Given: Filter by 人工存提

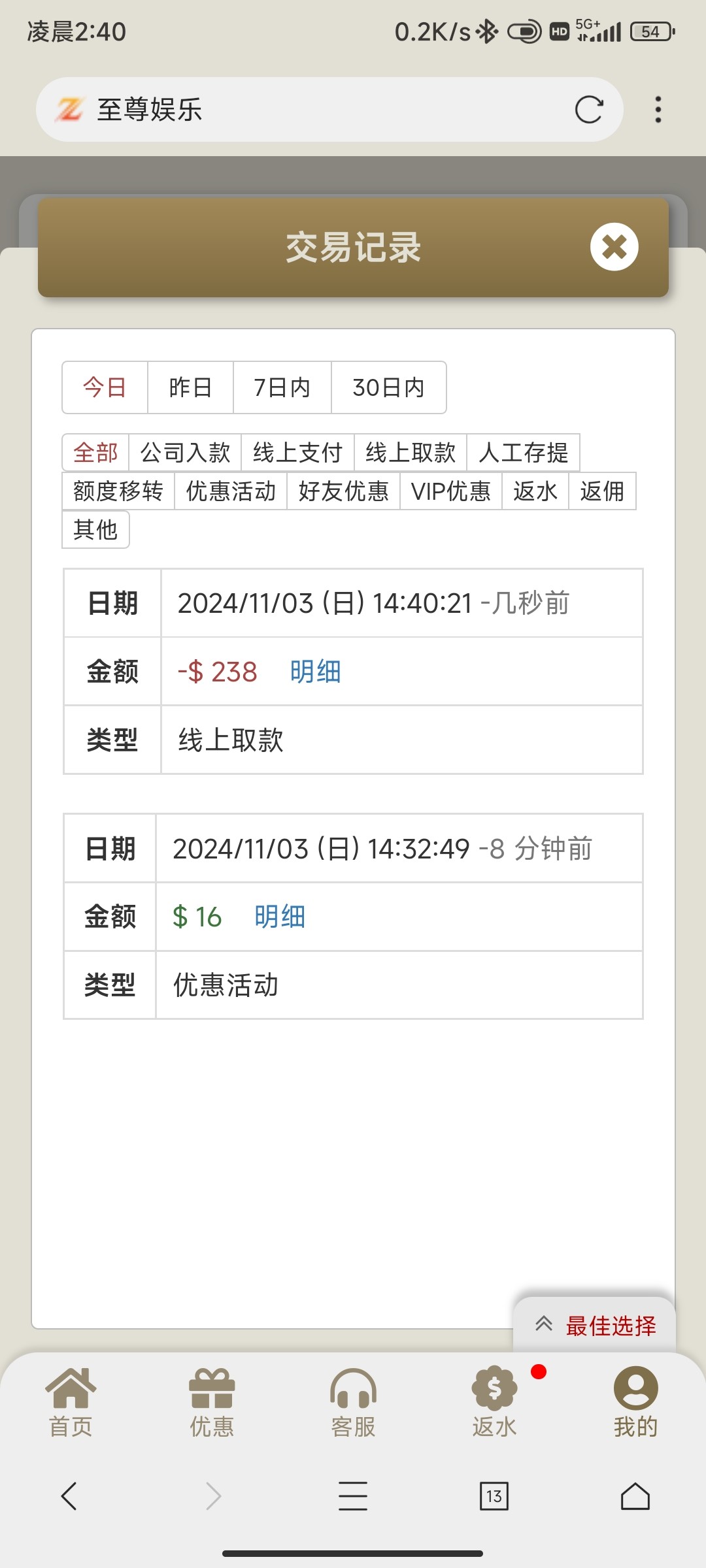Looking at the screenshot, I should point(523,452).
